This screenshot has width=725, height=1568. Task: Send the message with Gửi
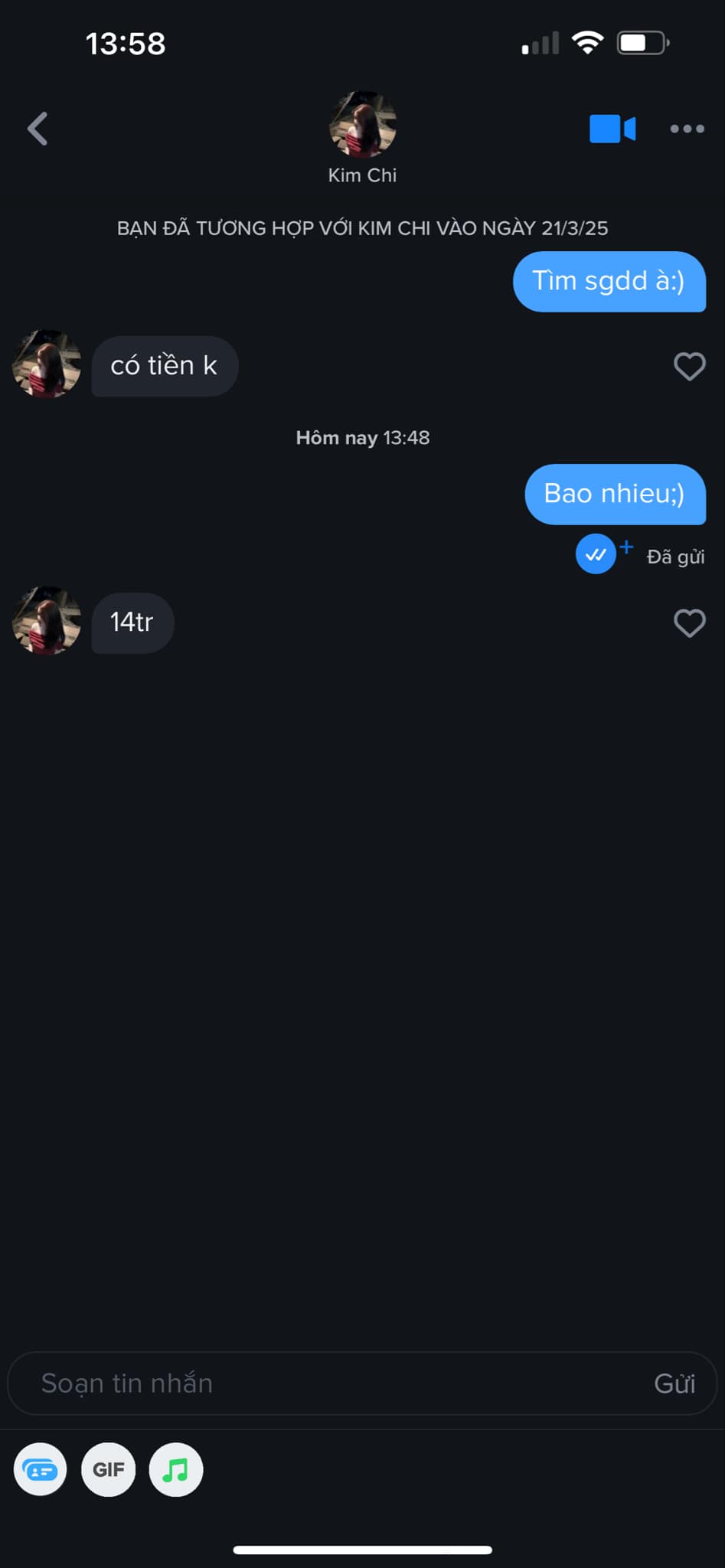[x=674, y=1383]
